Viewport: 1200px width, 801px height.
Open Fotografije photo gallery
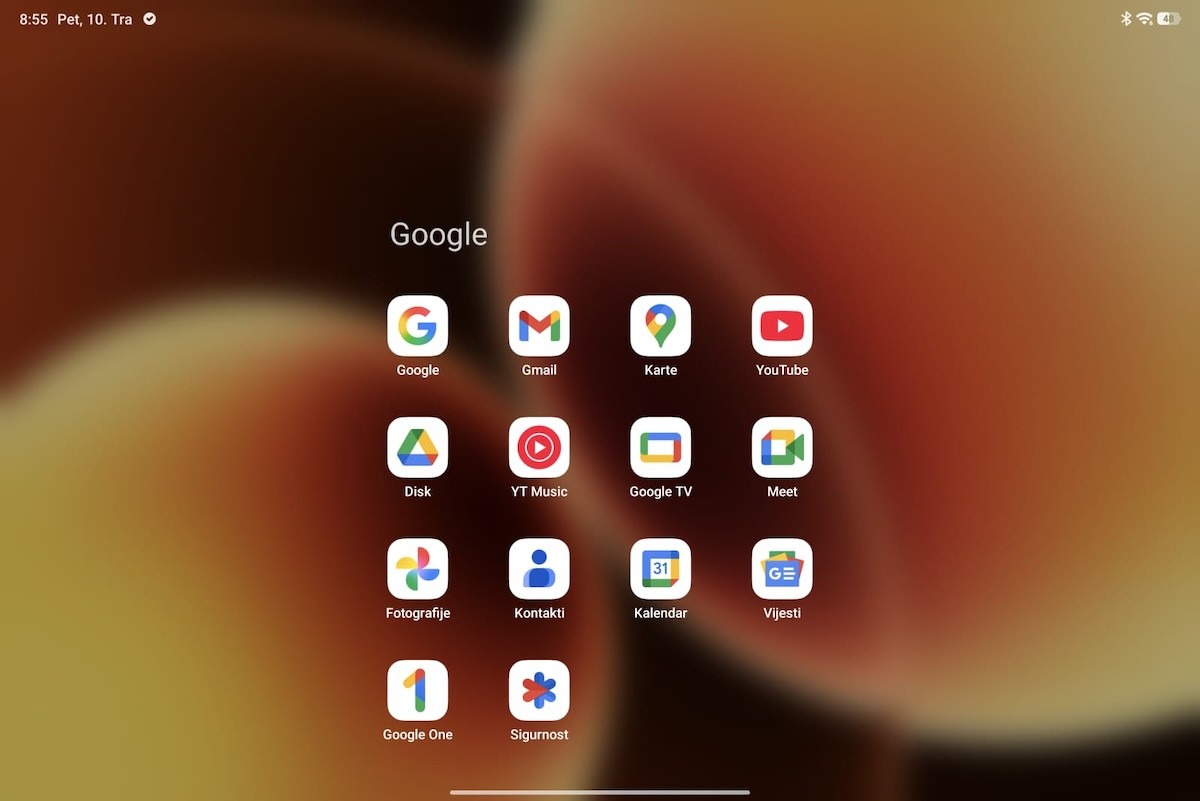(417, 569)
